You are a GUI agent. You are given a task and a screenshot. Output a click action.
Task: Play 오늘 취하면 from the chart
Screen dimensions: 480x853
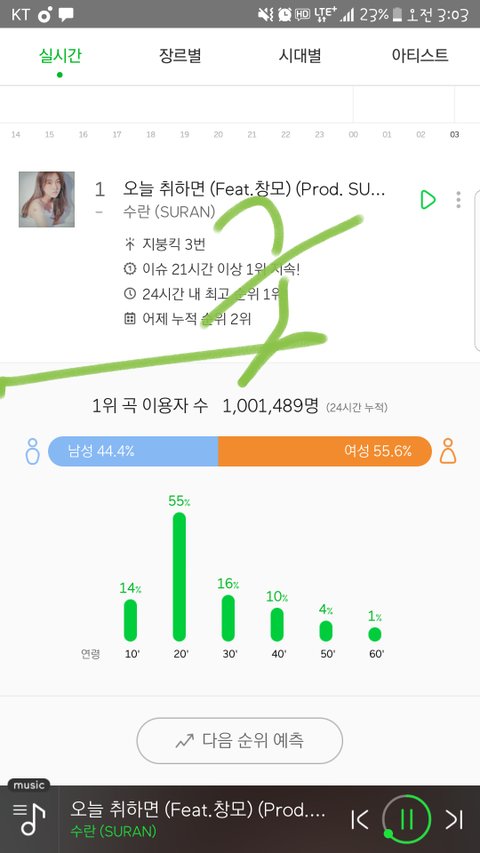(428, 200)
